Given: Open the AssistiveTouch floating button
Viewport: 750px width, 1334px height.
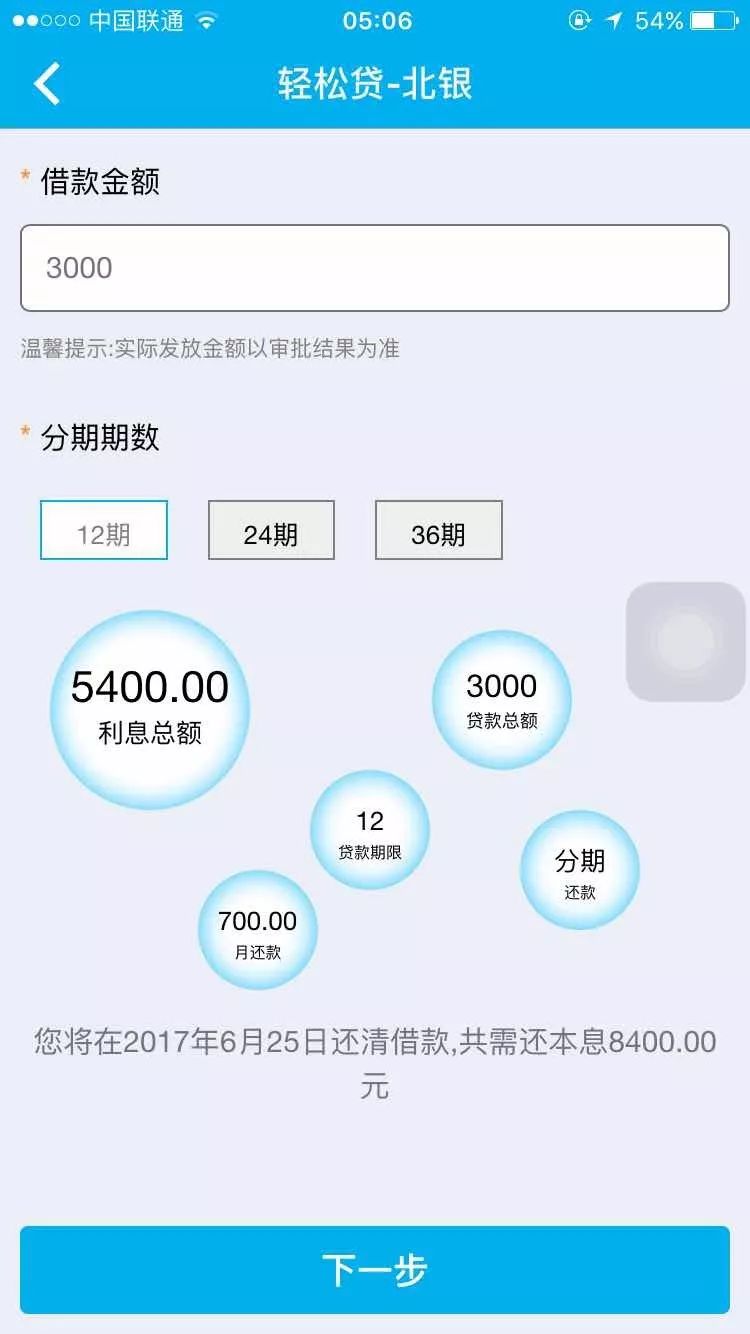Looking at the screenshot, I should 686,642.
